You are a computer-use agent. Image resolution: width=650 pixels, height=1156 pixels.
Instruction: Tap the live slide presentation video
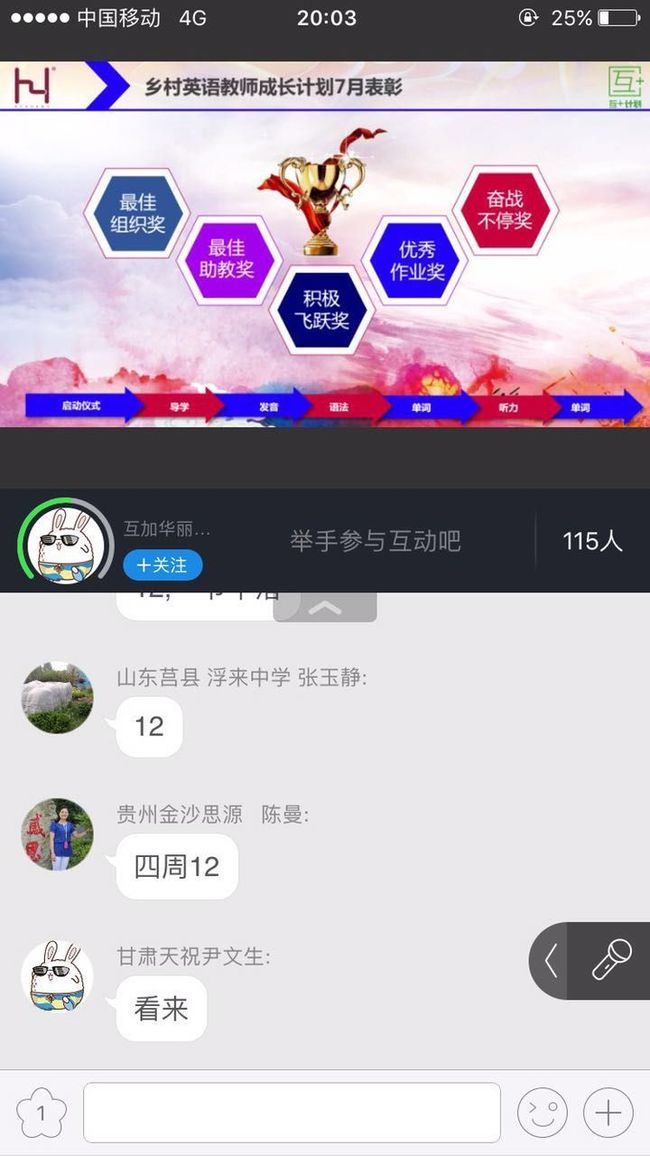[325, 244]
